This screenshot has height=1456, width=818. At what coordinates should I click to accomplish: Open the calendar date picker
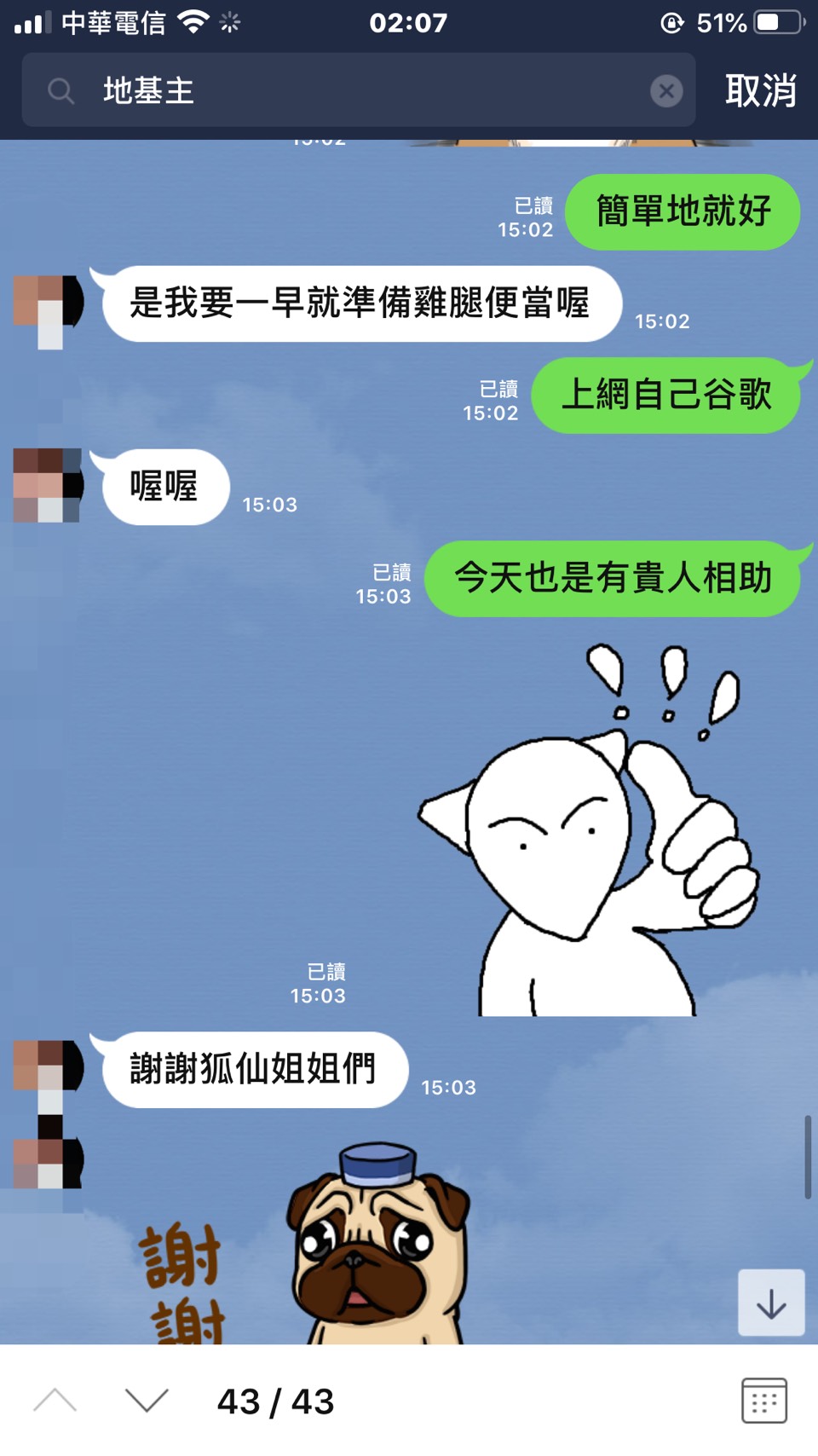(x=763, y=1401)
